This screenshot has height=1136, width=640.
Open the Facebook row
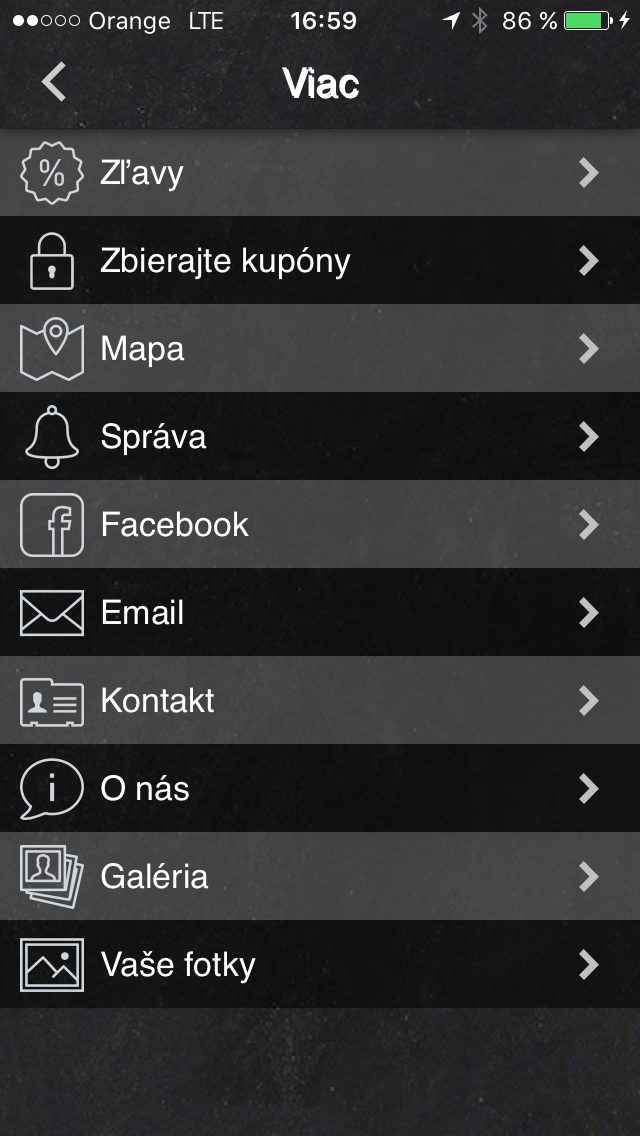coord(320,525)
